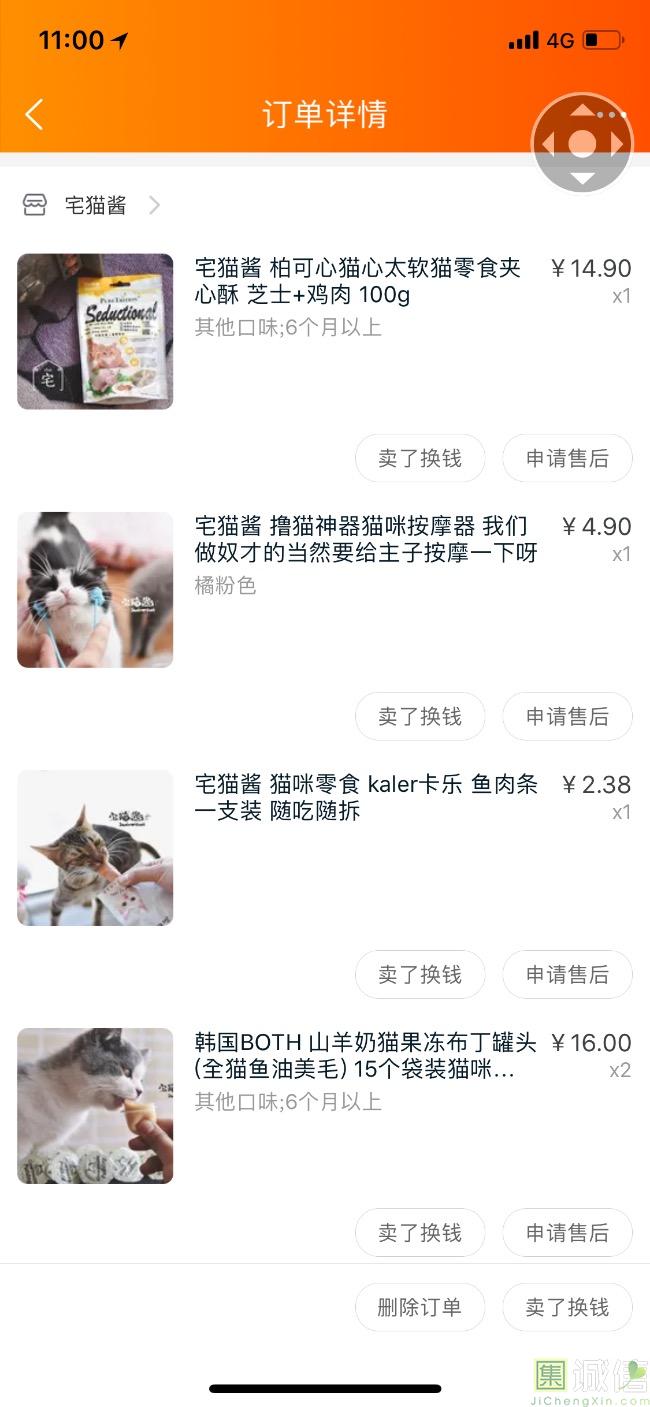Delete this order with 删除订单

(x=420, y=1307)
